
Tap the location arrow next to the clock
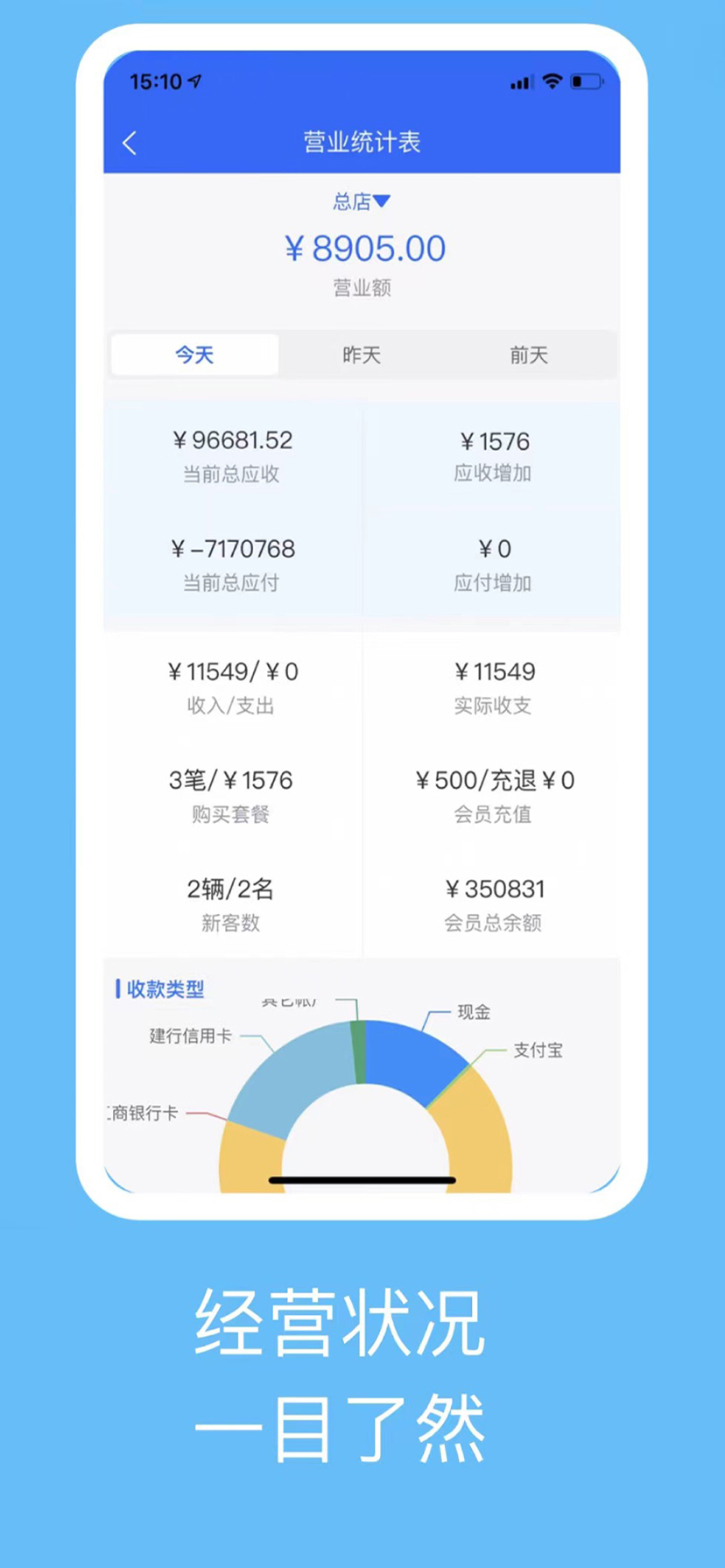[194, 79]
